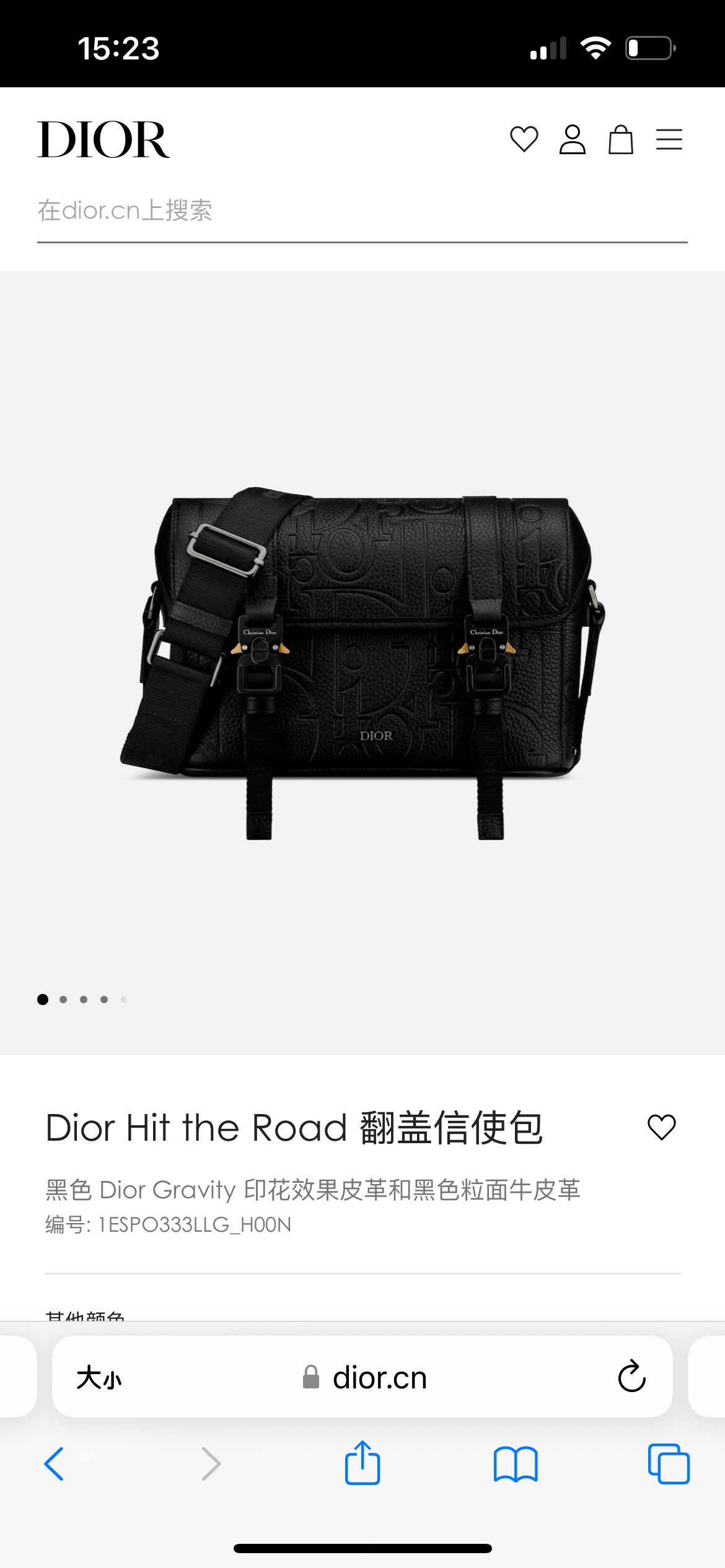Viewport: 725px width, 1568px height.
Task: Open Safari bookmarks
Action: [x=516, y=1464]
